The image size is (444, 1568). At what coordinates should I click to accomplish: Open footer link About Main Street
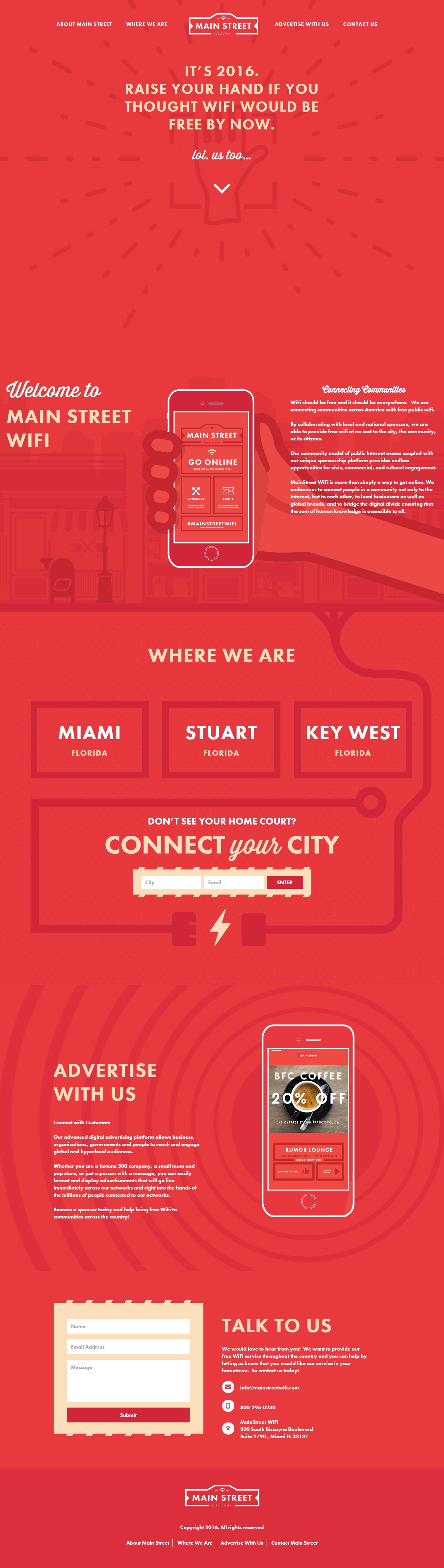pos(148,1542)
